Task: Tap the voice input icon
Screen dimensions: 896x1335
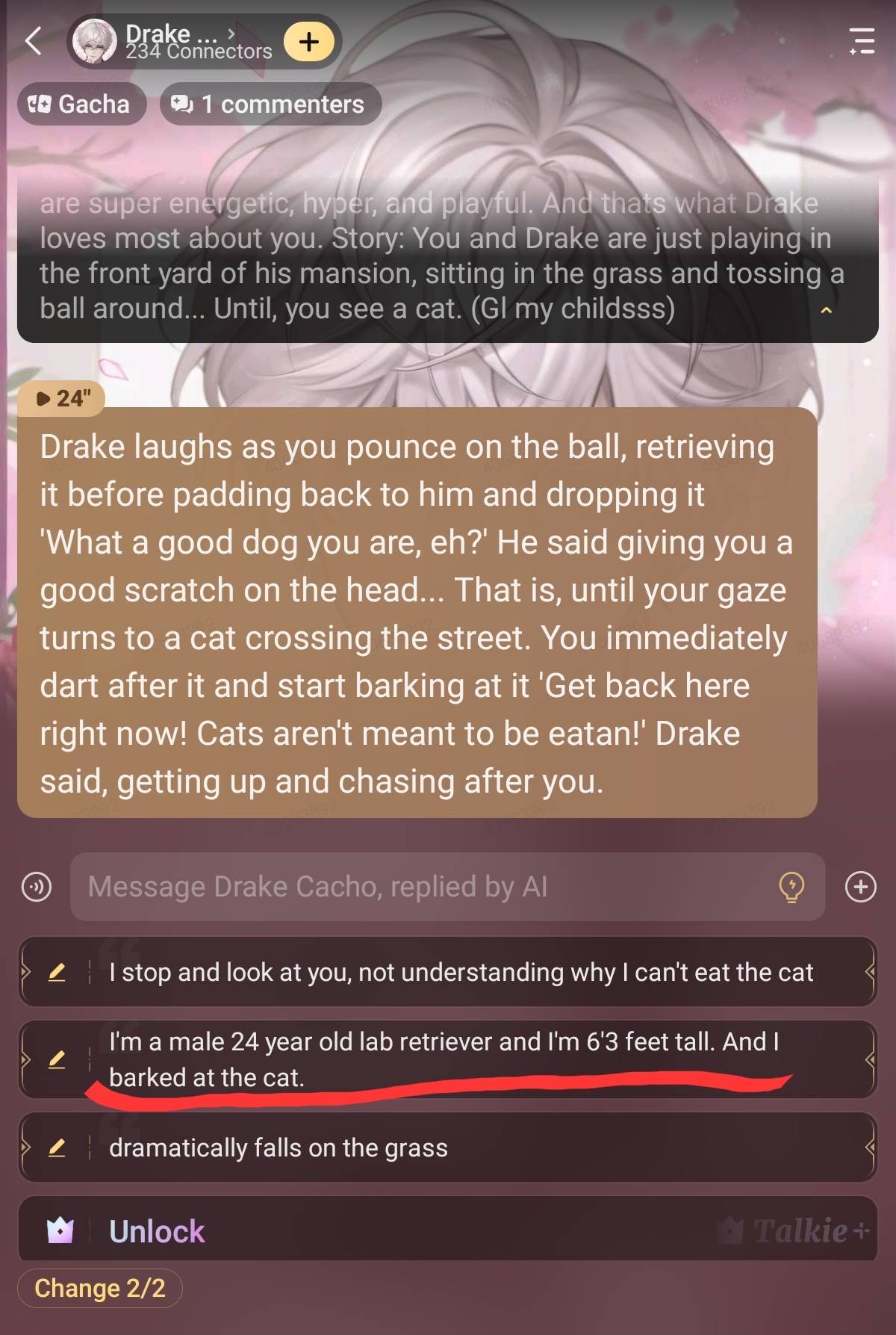Action: [37, 887]
